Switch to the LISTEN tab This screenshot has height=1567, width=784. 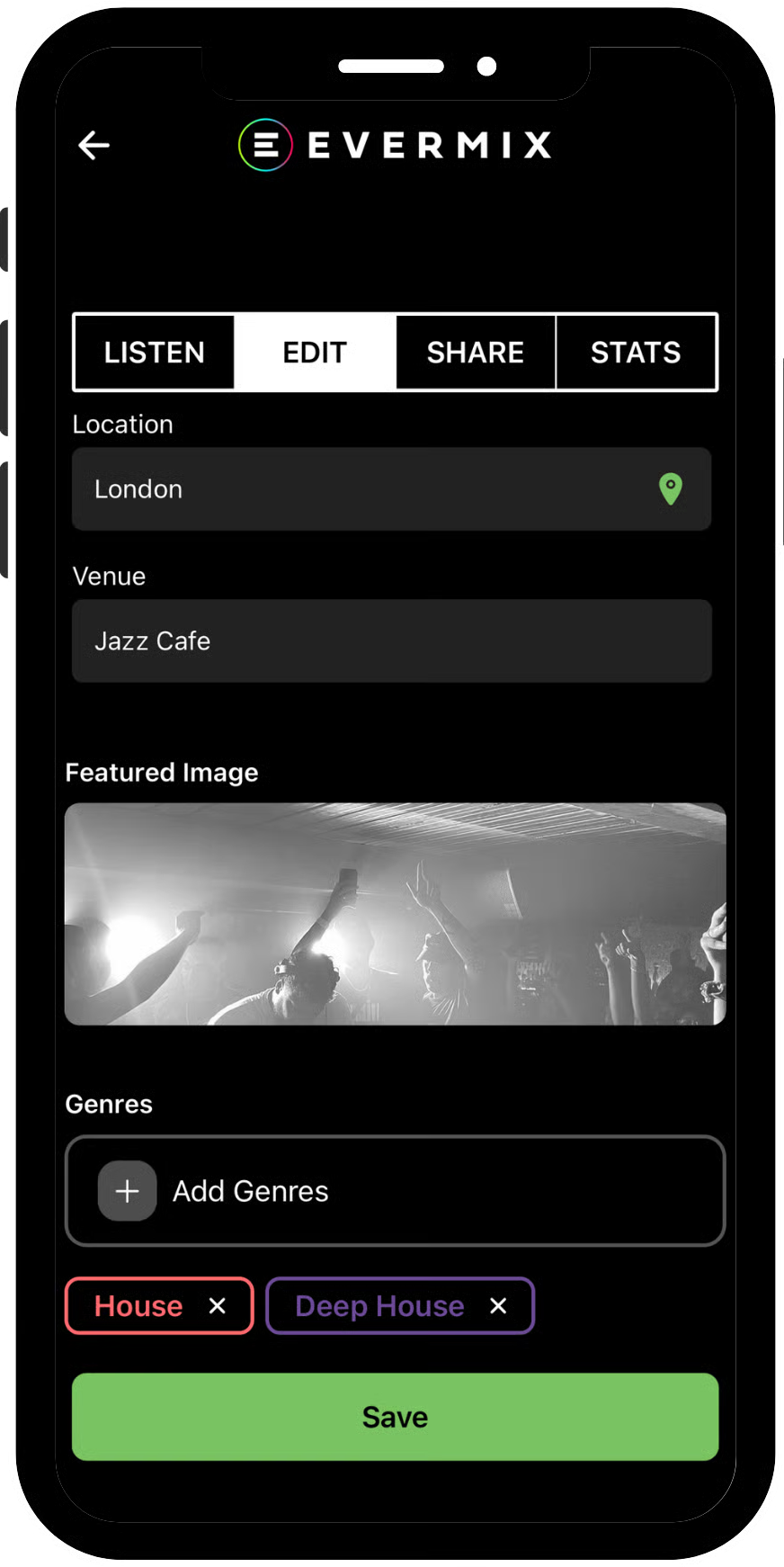154,353
